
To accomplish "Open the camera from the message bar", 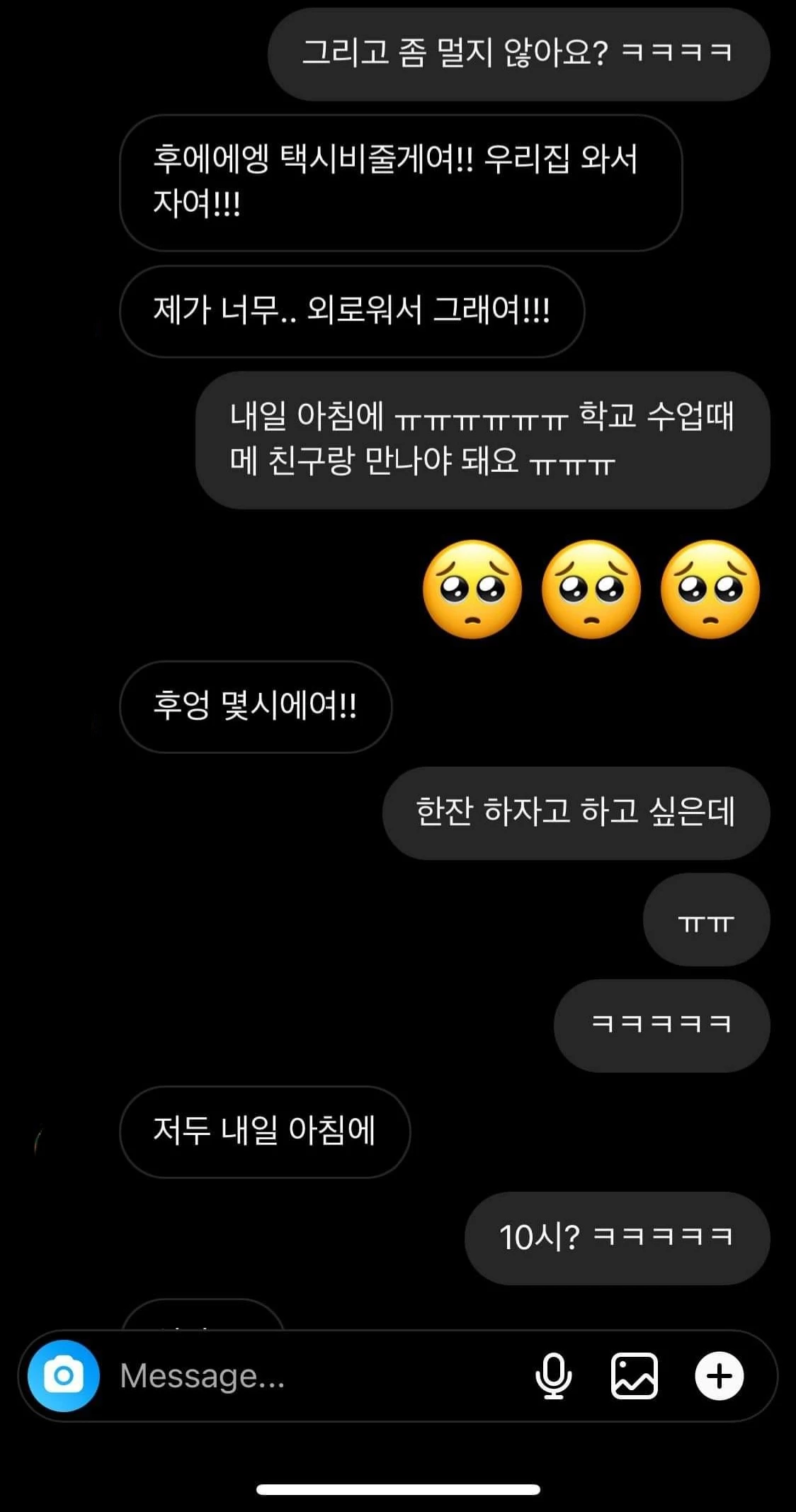I will [x=64, y=1375].
